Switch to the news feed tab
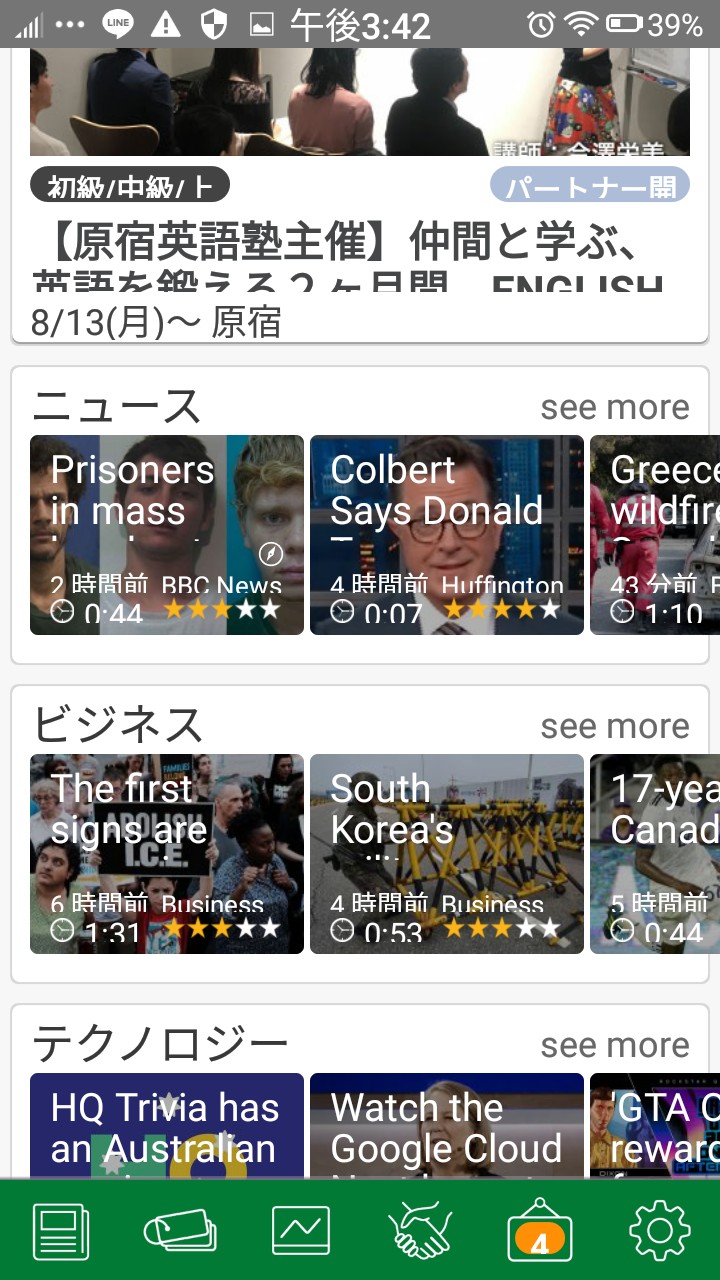The image size is (720, 1280). coord(61,1231)
